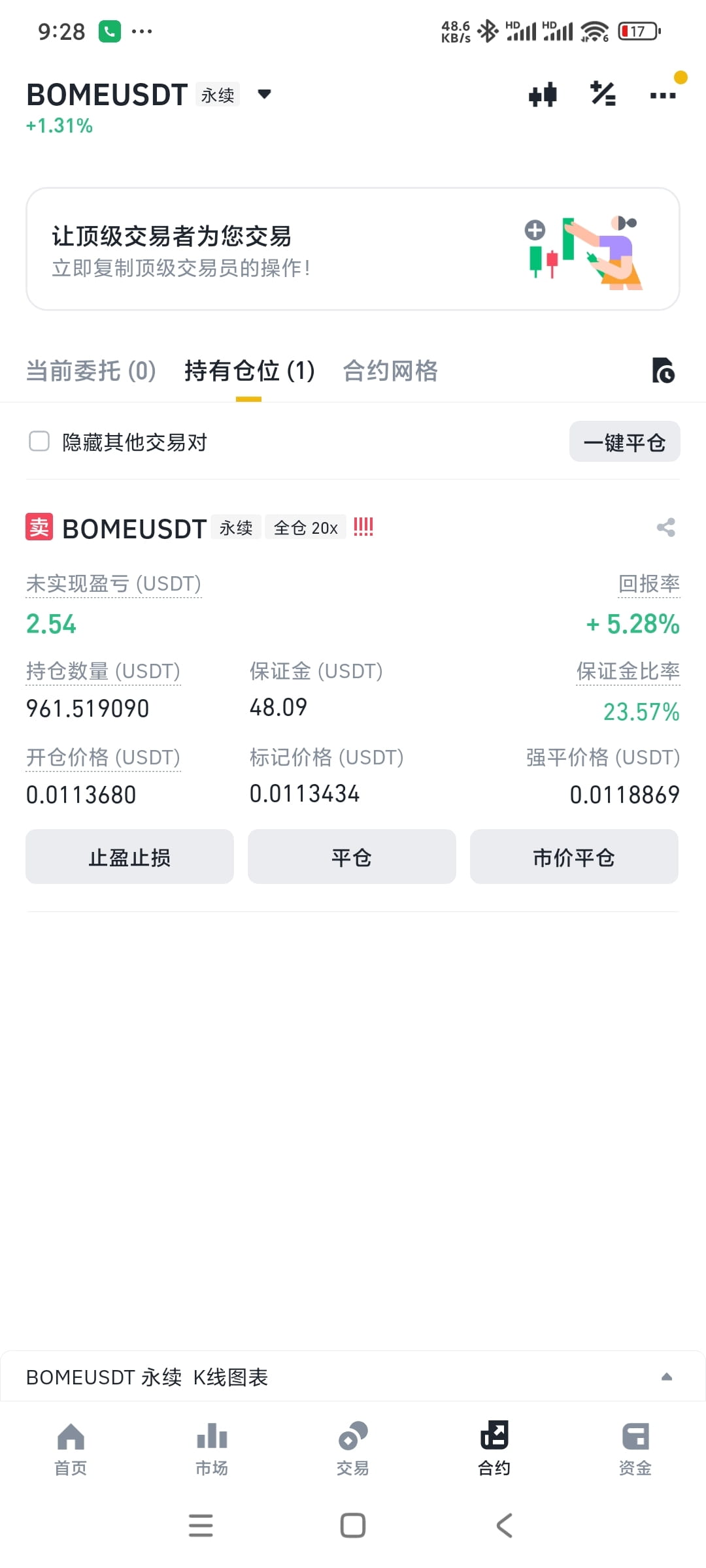
Task: Go to the 首页 tab
Action: point(71,1449)
